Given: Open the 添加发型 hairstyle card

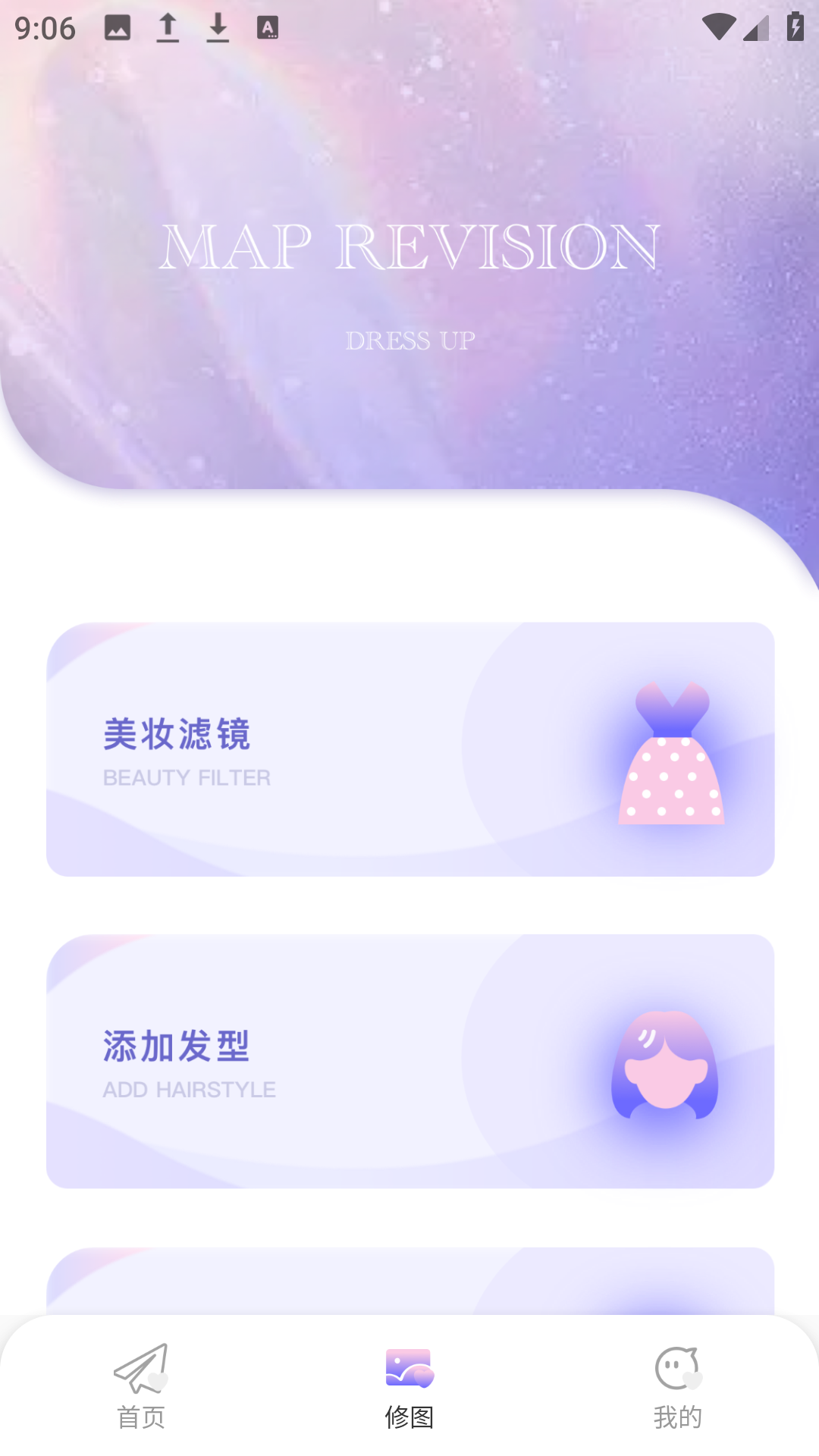Looking at the screenshot, I should pos(409,1062).
